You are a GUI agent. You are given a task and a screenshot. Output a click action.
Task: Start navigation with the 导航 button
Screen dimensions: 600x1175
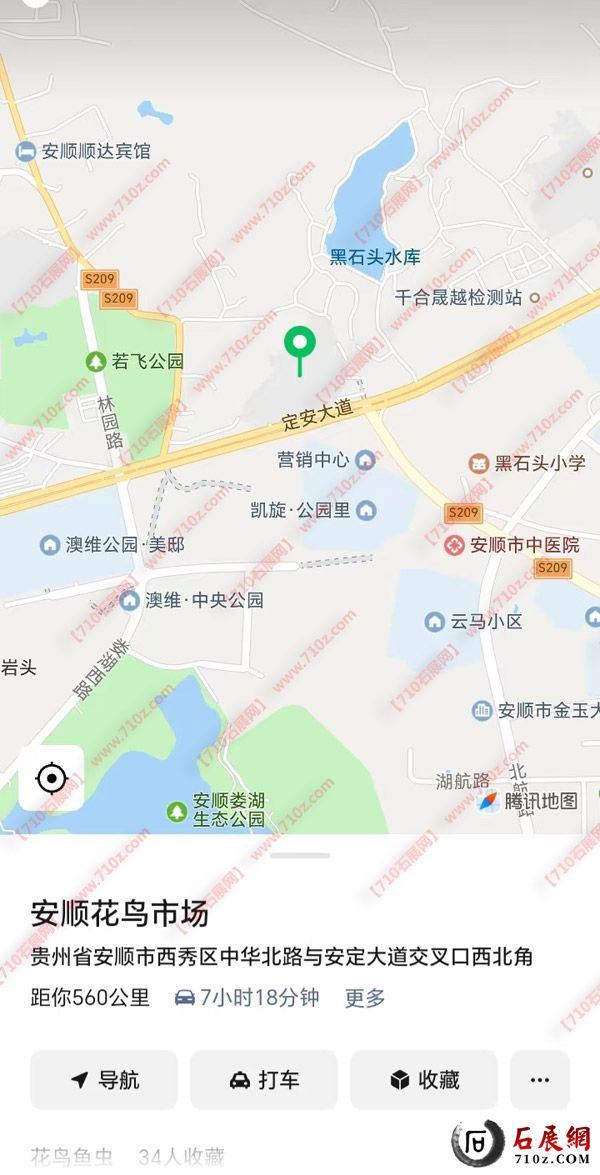click(x=104, y=1080)
